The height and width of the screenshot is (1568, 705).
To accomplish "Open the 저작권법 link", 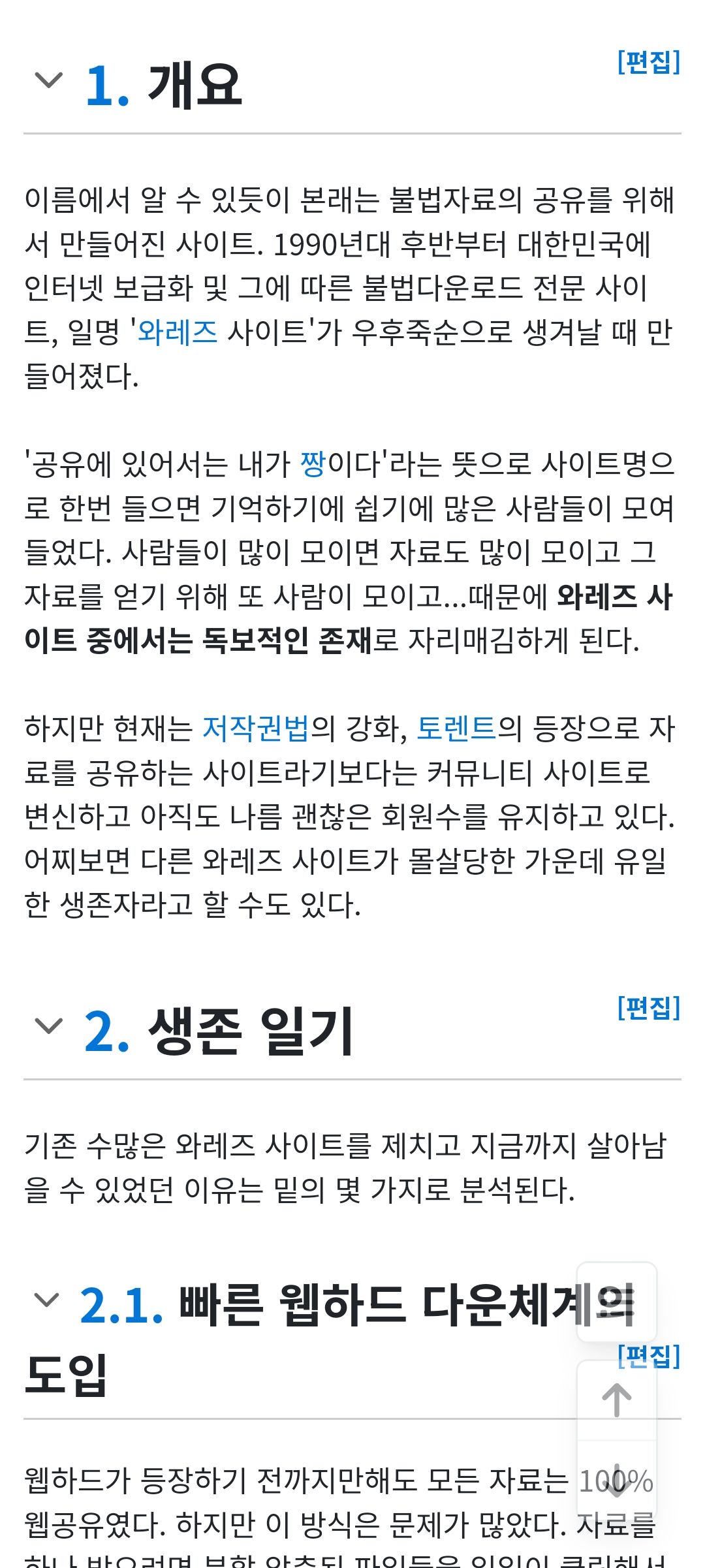I will (x=255, y=729).
